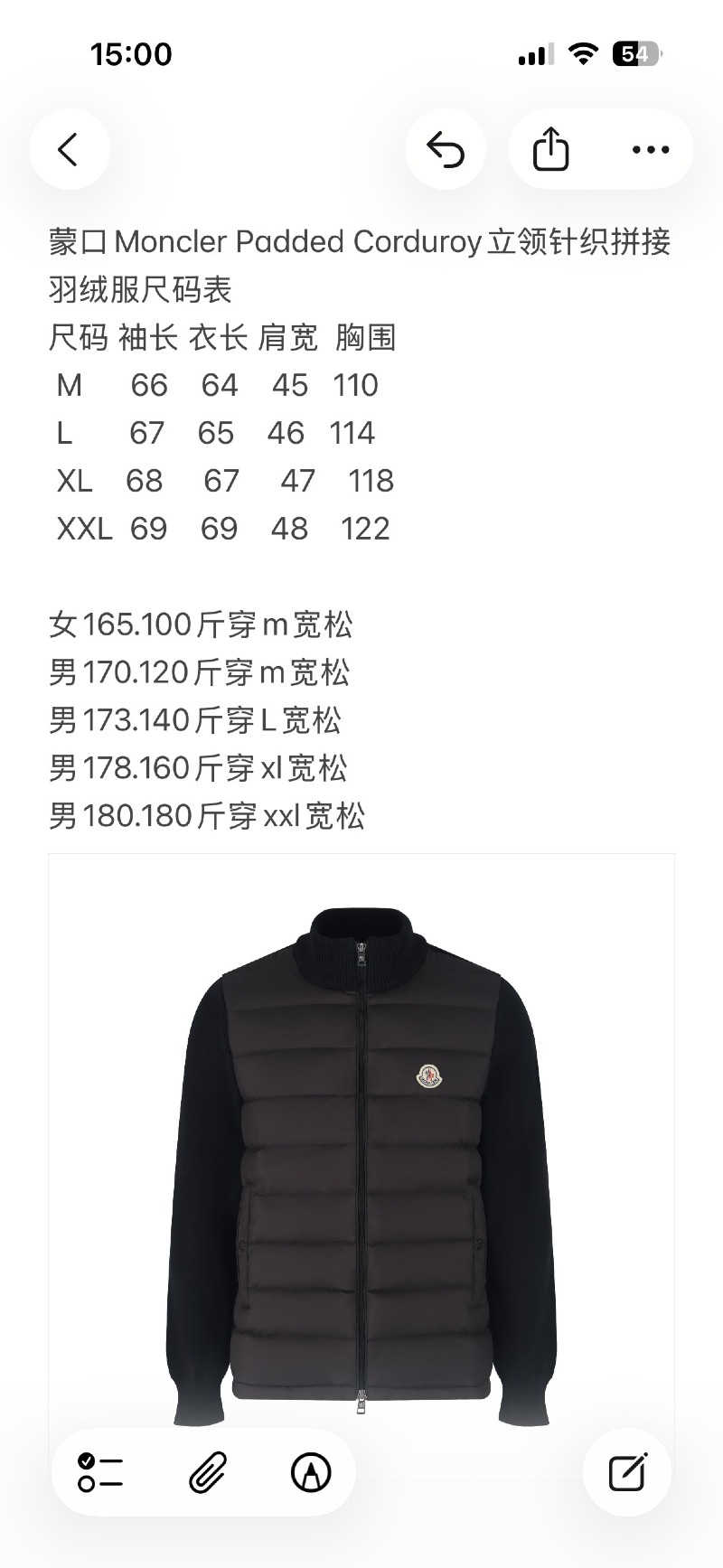Open the more options menu
The height and width of the screenshot is (1568, 723).
pos(651,149)
